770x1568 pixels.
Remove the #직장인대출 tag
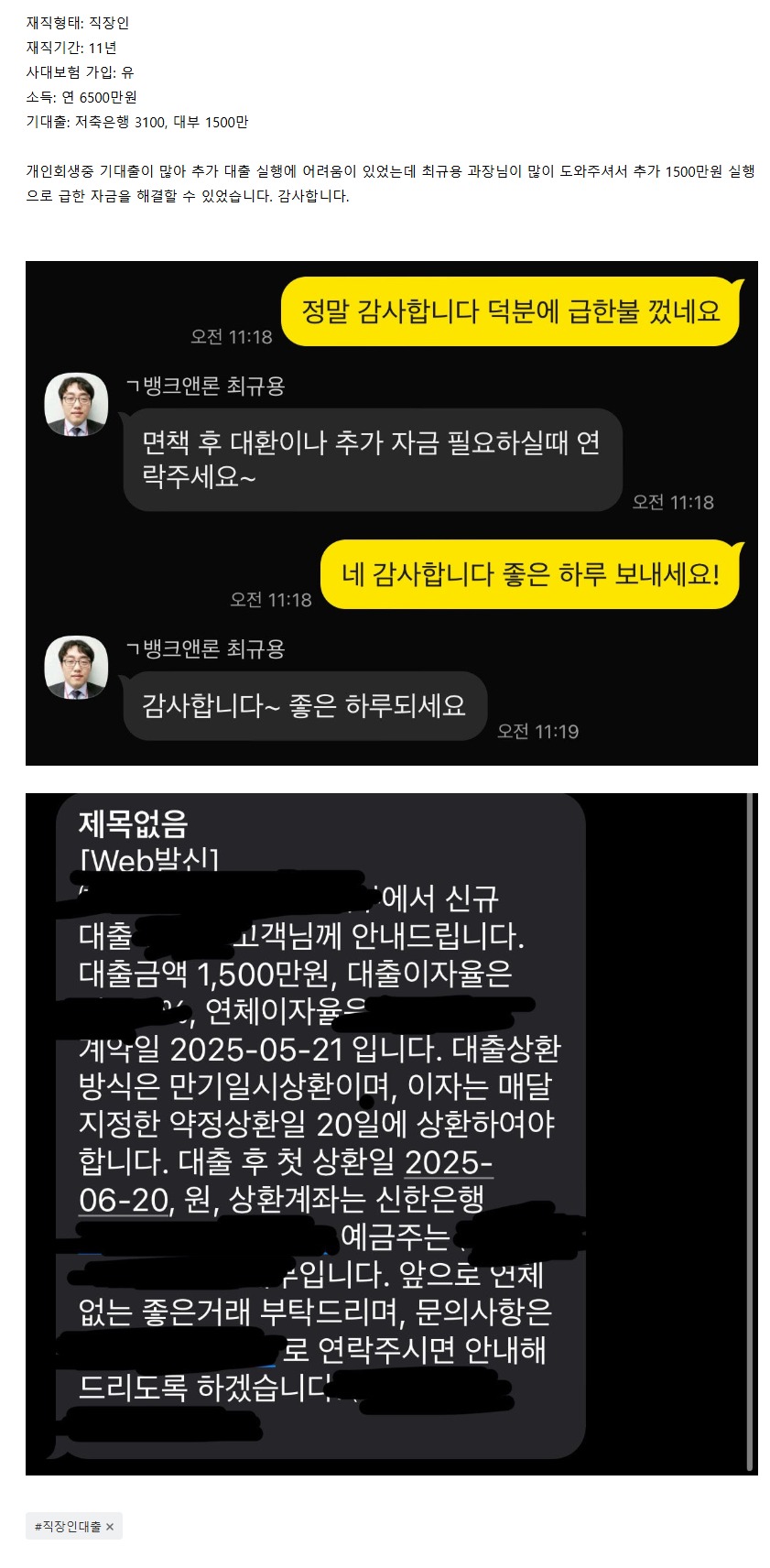pyautogui.click(x=110, y=1527)
